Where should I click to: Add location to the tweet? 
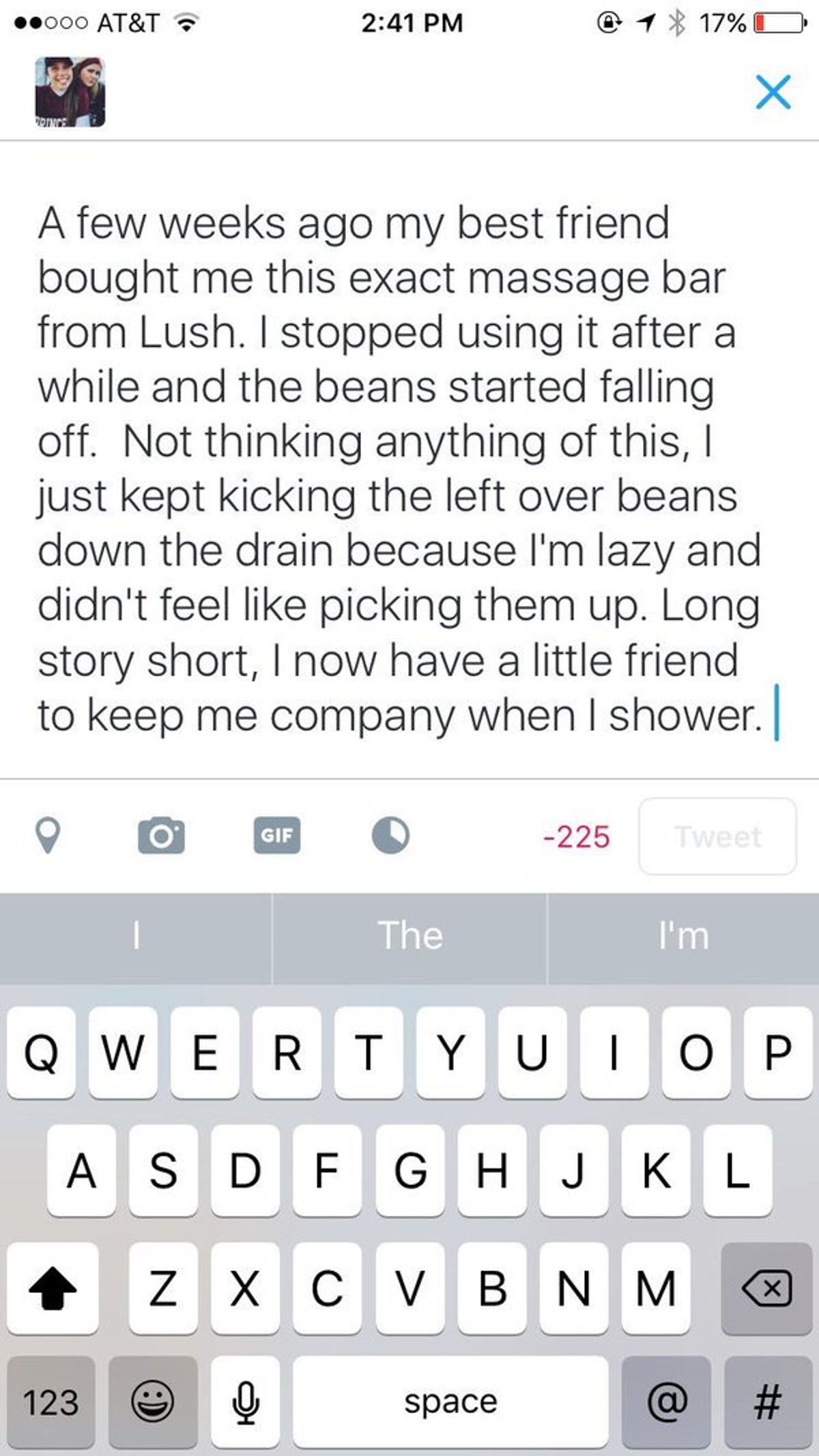click(47, 836)
